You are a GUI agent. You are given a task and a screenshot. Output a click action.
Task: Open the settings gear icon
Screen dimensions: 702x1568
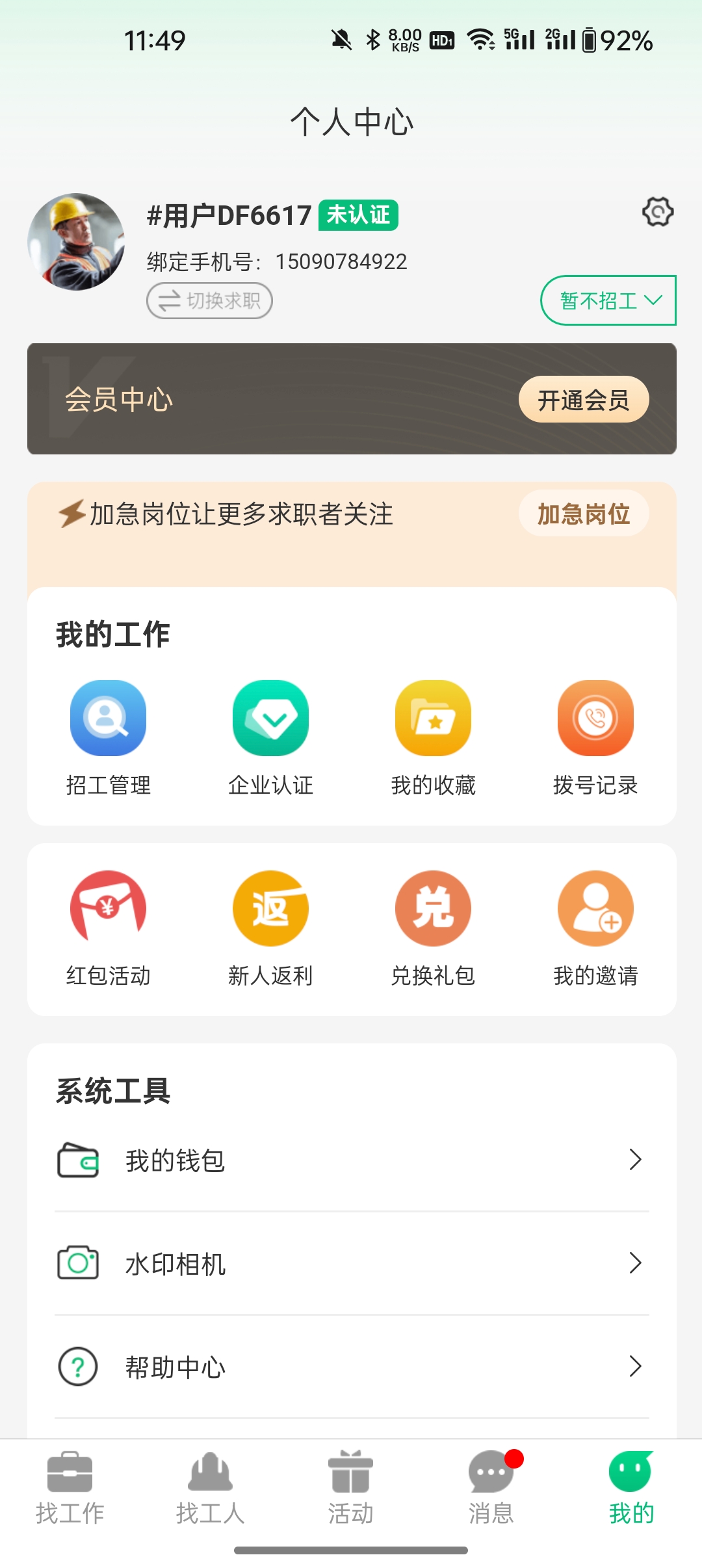pyautogui.click(x=657, y=213)
